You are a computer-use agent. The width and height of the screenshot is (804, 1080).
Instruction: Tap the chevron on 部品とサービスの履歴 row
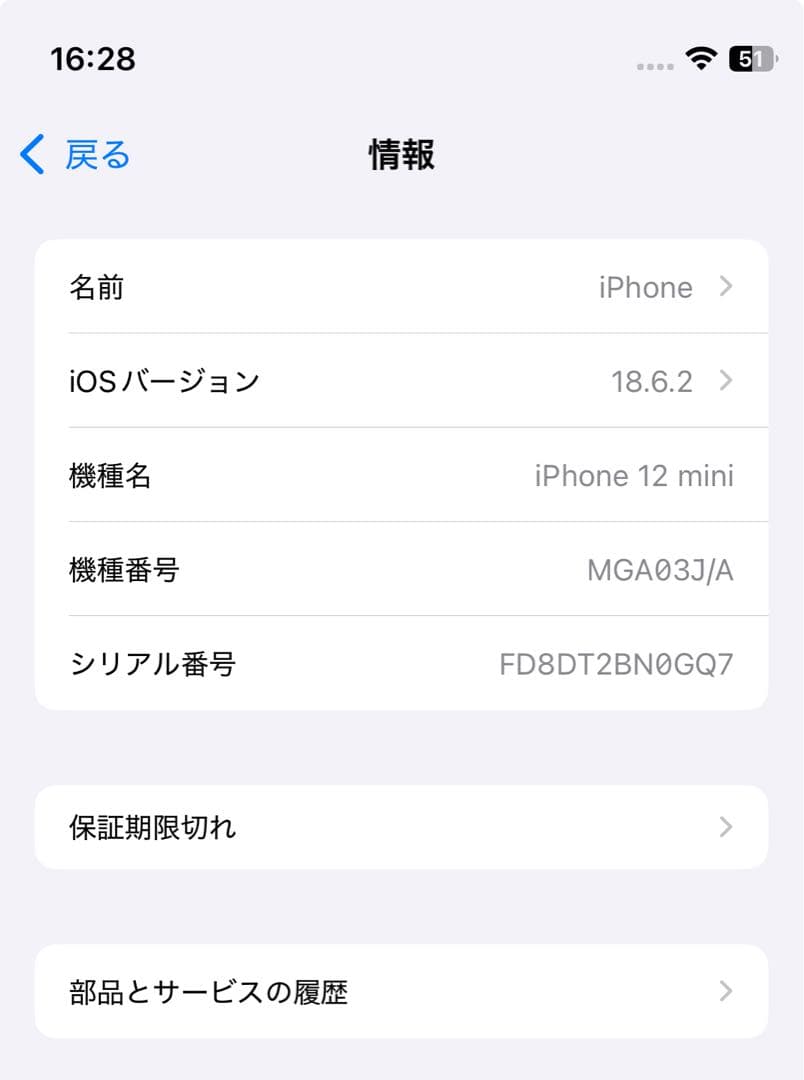pos(726,992)
